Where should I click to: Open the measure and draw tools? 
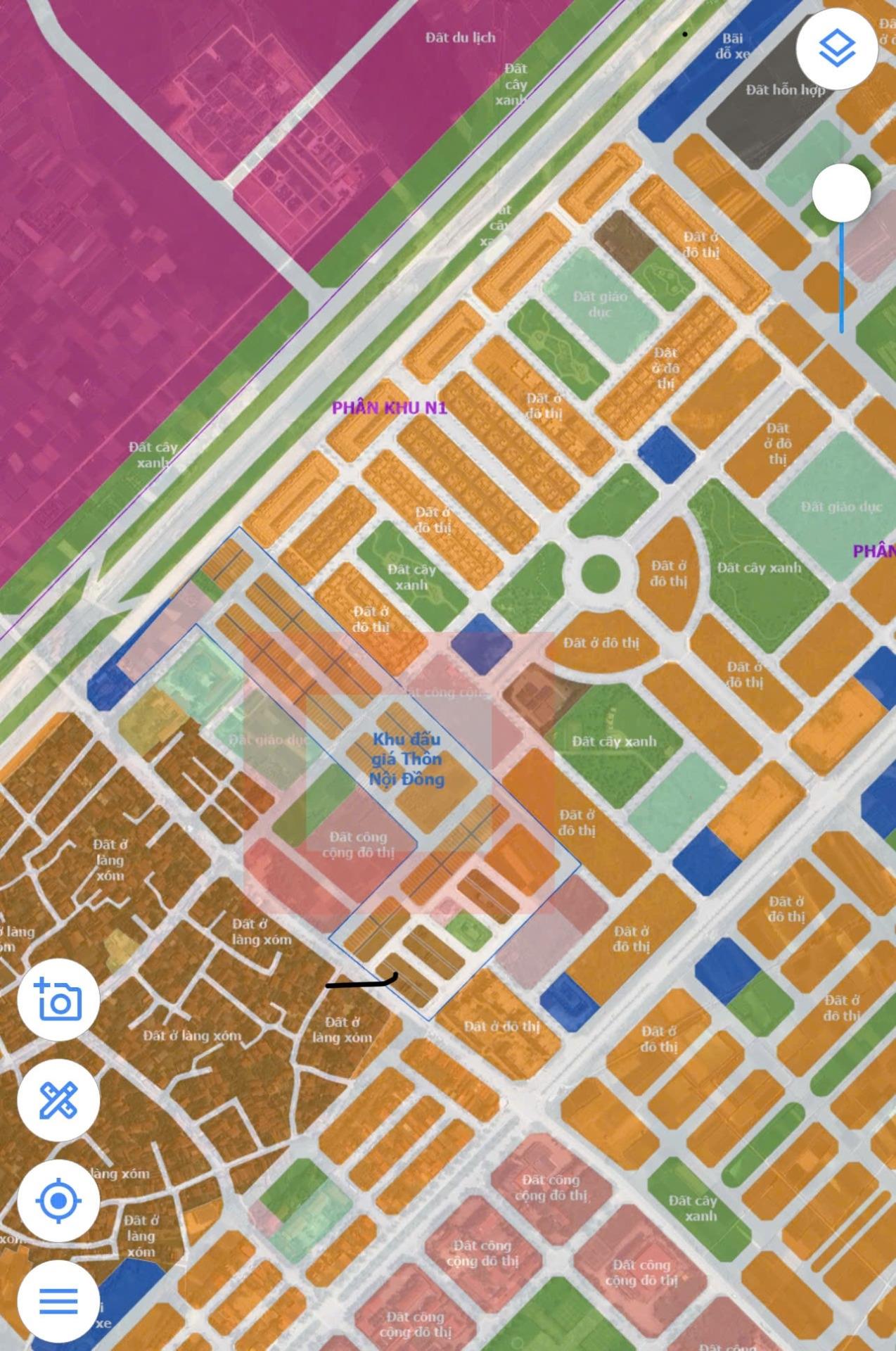pos(58,1101)
